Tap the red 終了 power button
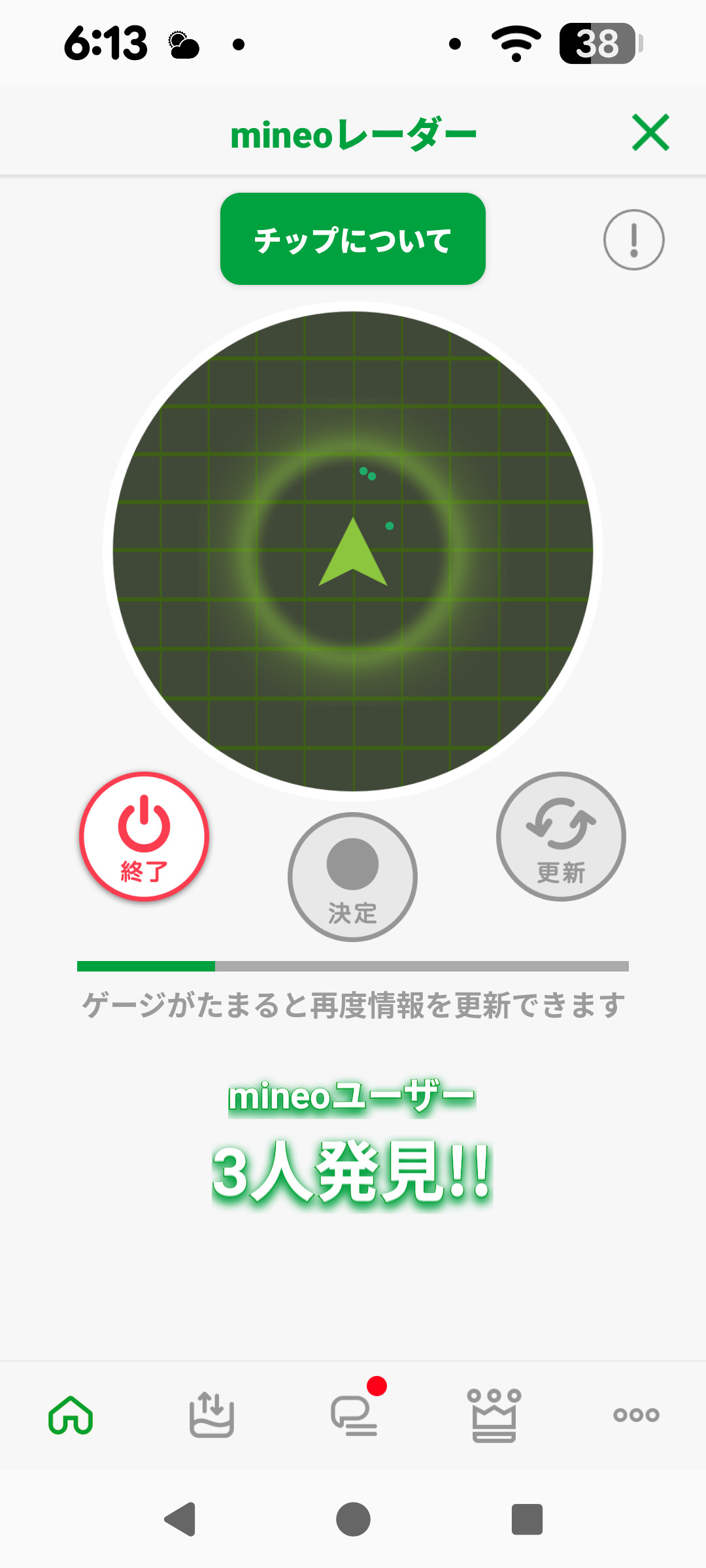The image size is (706, 1568). [x=144, y=836]
